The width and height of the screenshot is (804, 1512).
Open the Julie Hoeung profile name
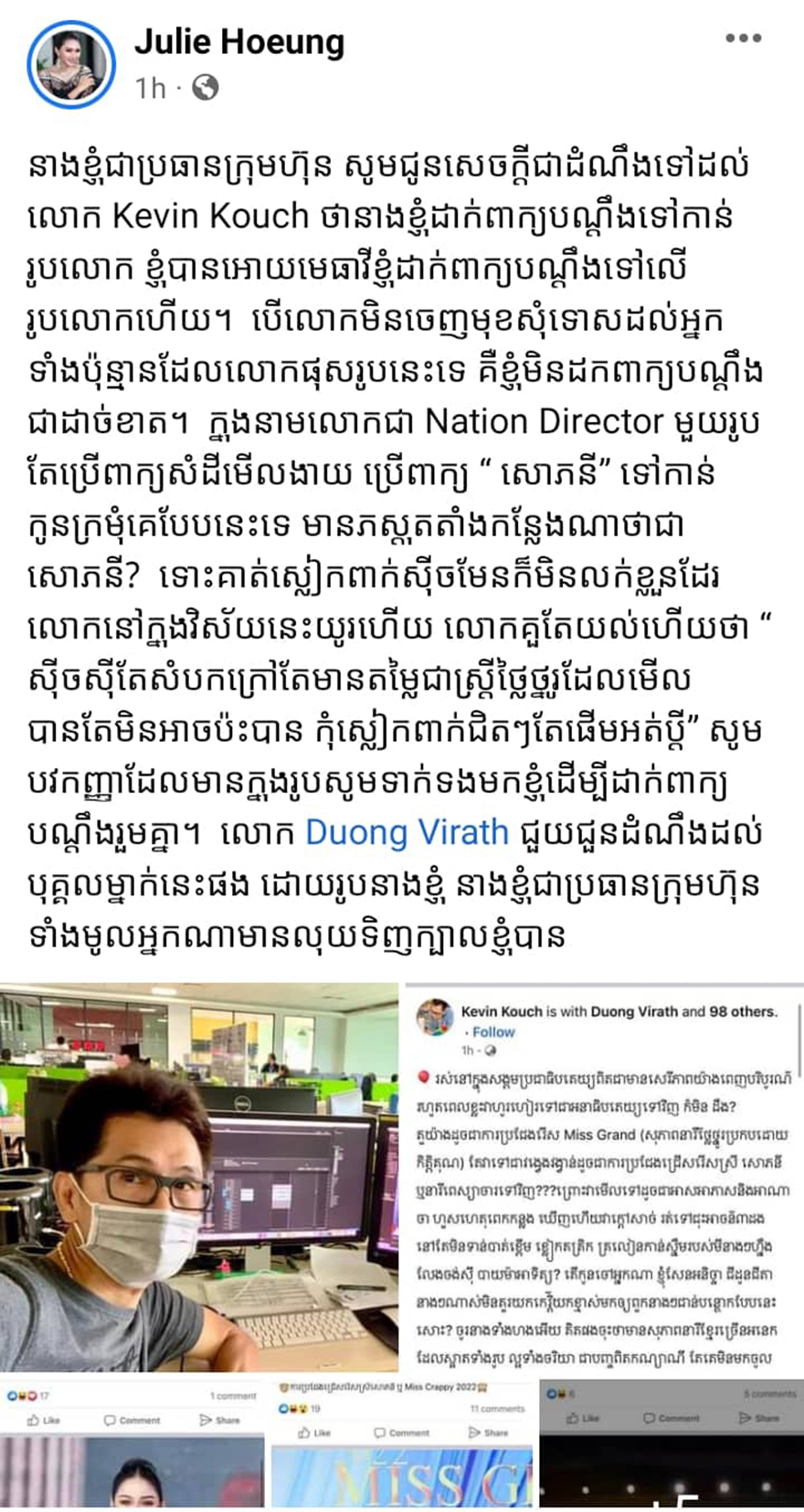[x=239, y=42]
